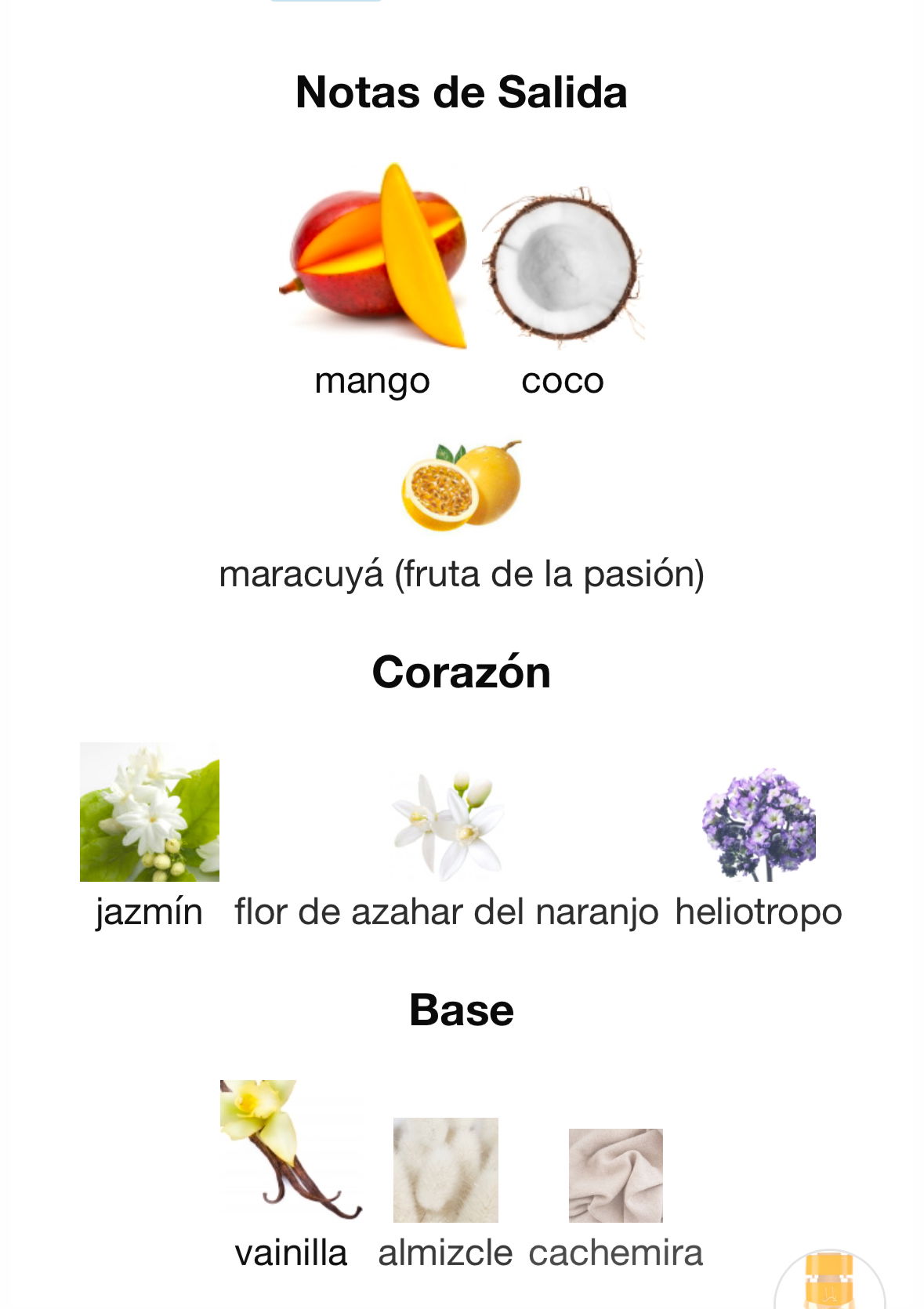Open the cachemira note

coord(615,1175)
